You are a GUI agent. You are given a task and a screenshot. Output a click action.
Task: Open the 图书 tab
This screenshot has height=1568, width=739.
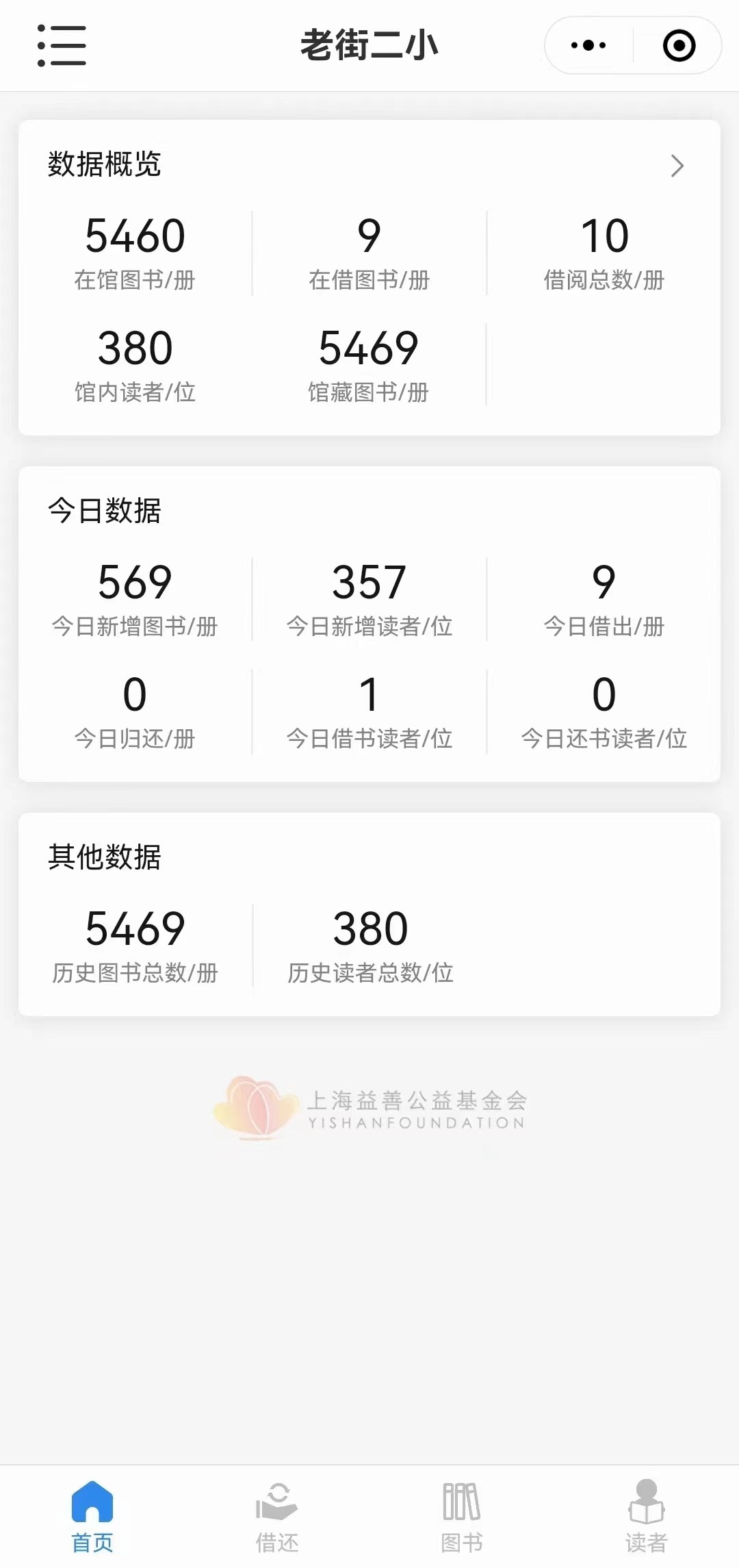[x=462, y=1516]
